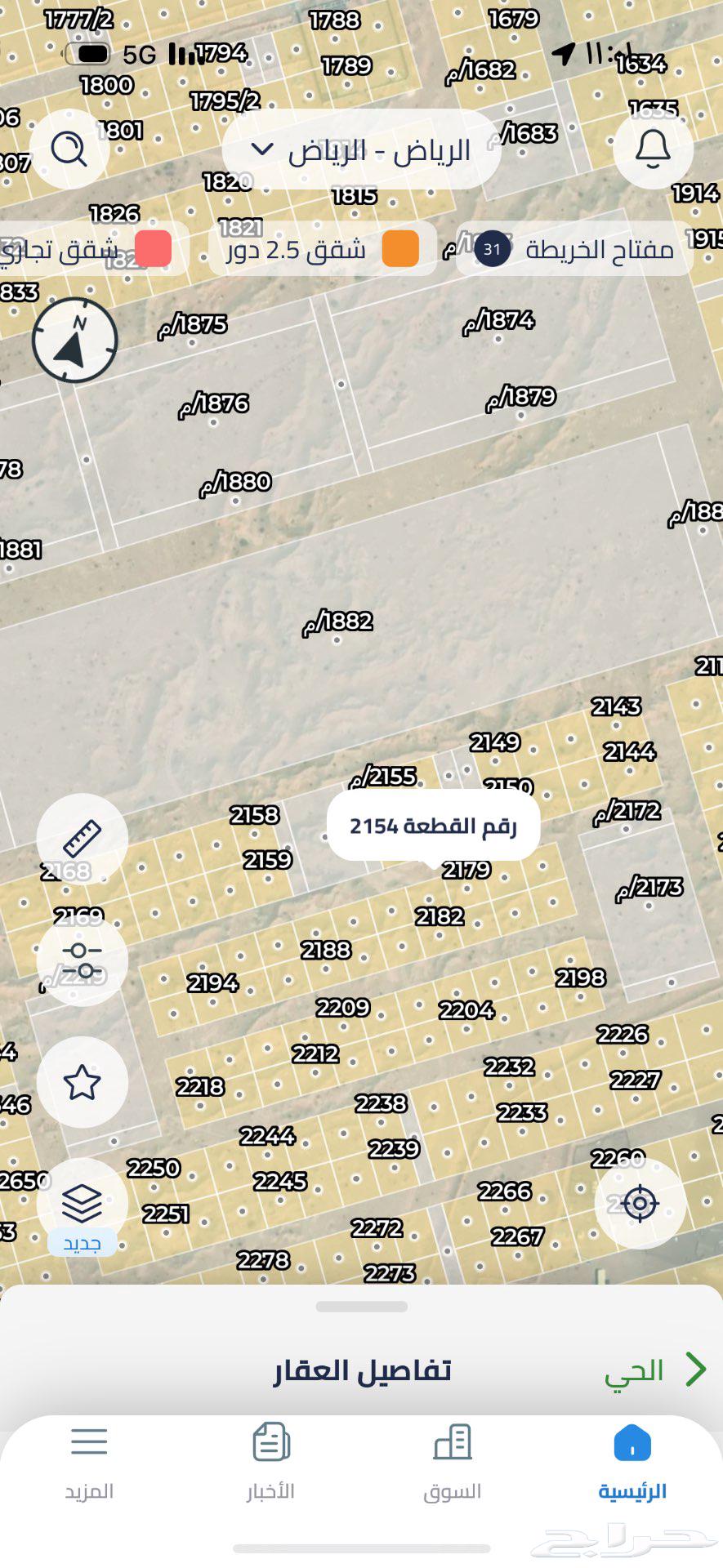Open the notifications bell
This screenshot has height=1568, width=723.
point(653,149)
